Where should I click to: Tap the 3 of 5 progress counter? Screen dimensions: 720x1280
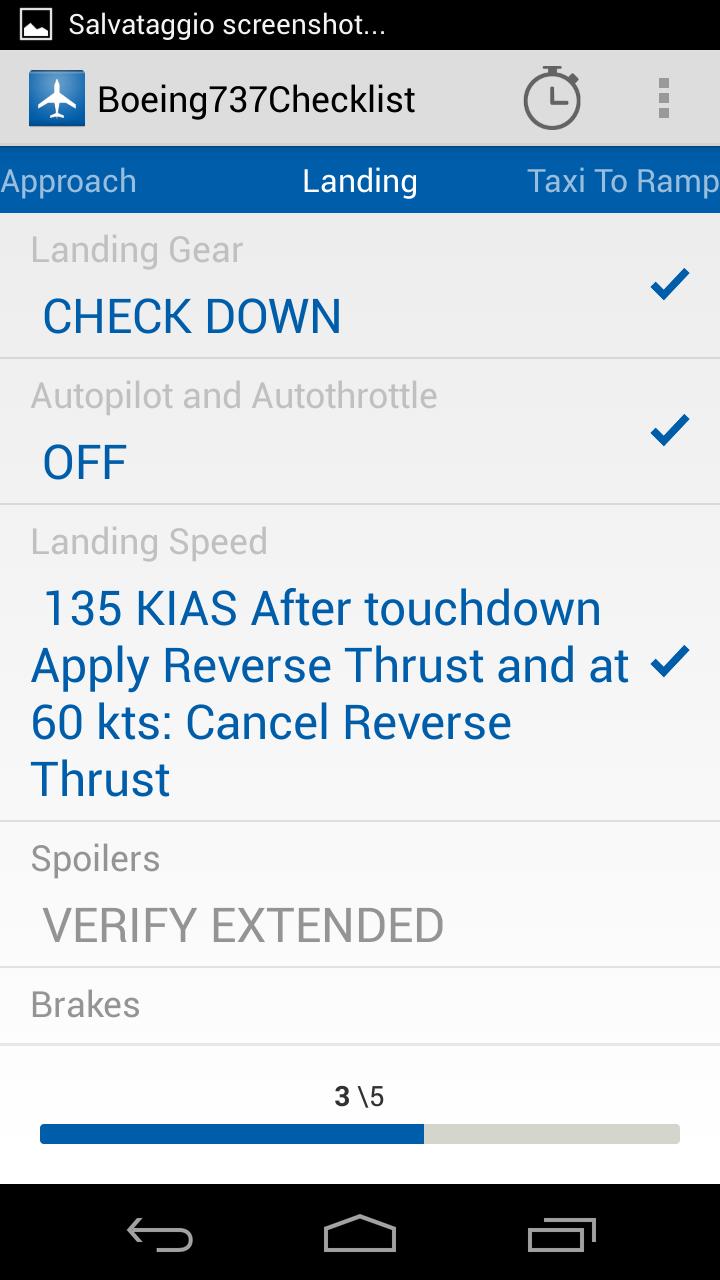(360, 1096)
